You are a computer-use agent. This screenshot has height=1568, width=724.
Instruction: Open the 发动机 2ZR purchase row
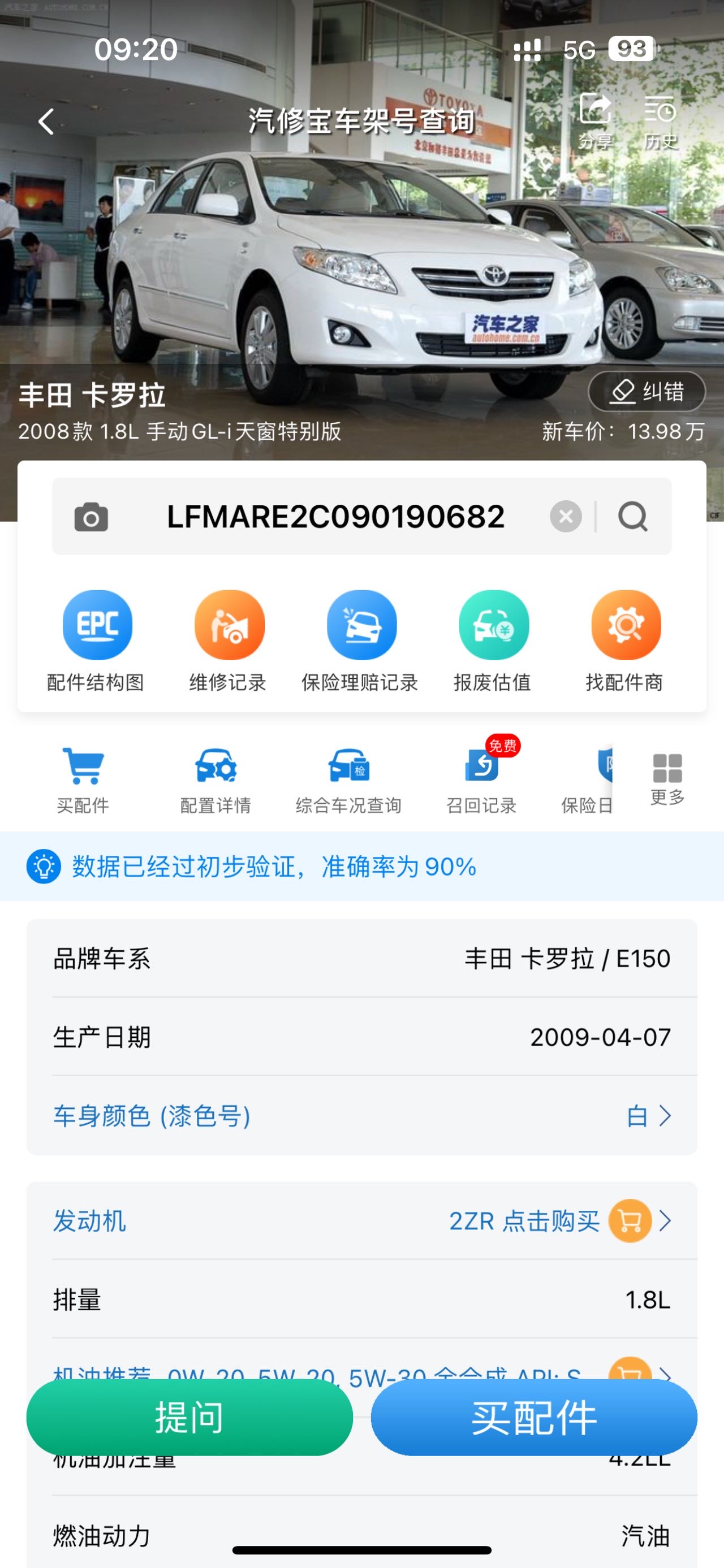361,1220
